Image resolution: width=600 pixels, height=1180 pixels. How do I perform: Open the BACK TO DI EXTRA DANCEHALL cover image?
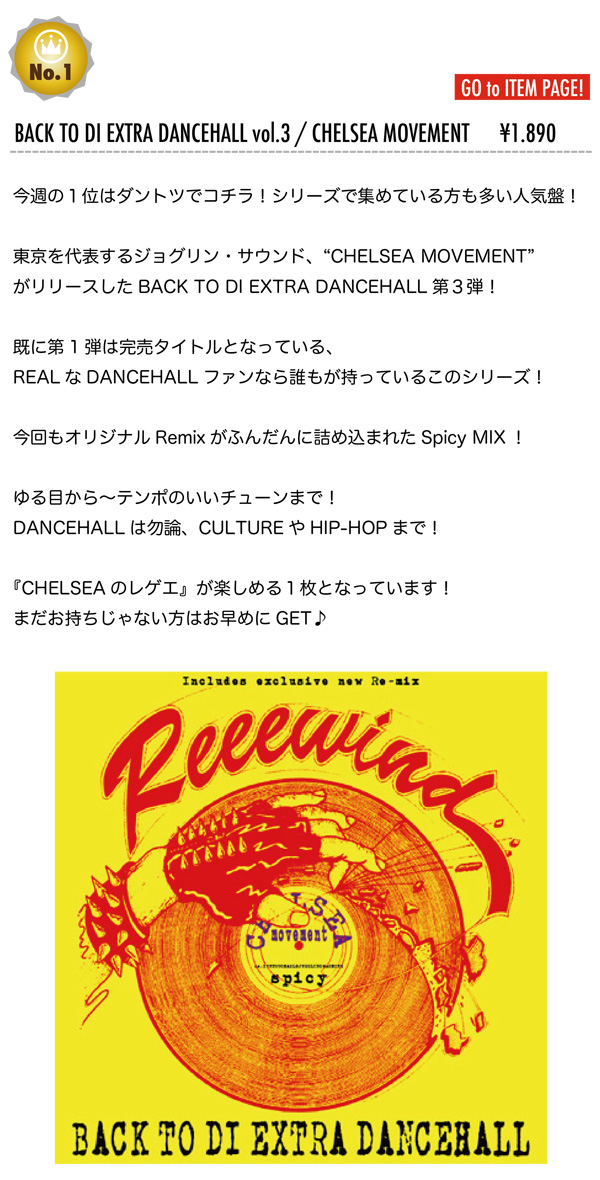coord(300,917)
